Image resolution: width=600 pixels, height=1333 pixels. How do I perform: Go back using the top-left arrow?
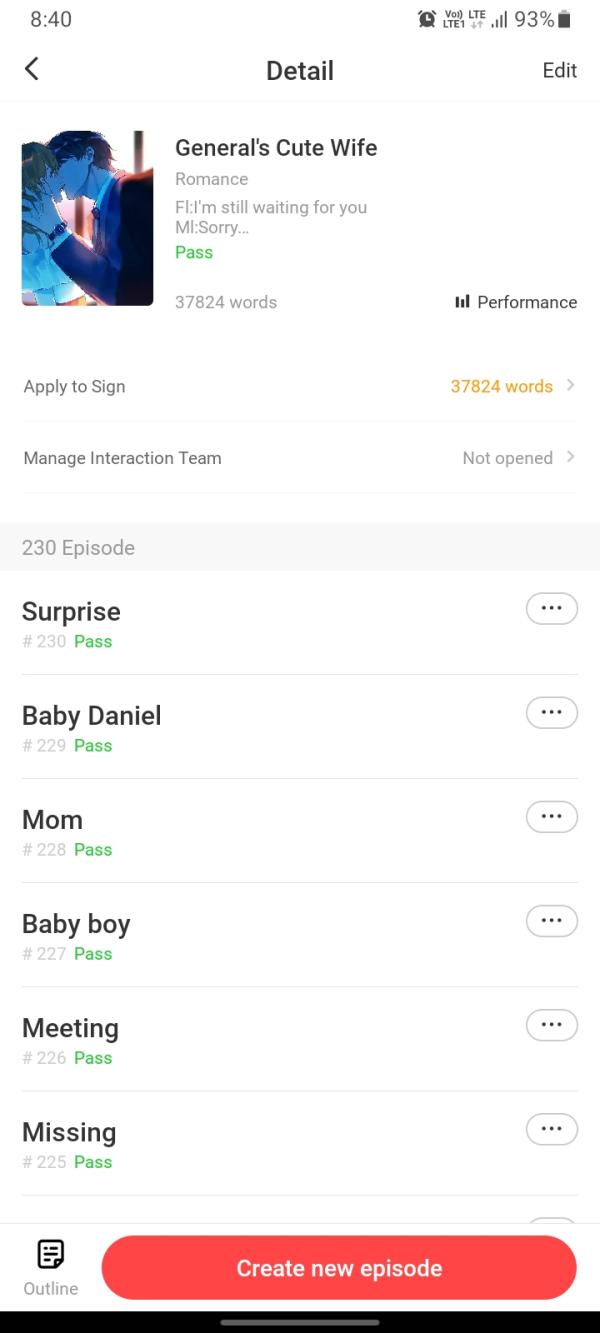pos(32,69)
